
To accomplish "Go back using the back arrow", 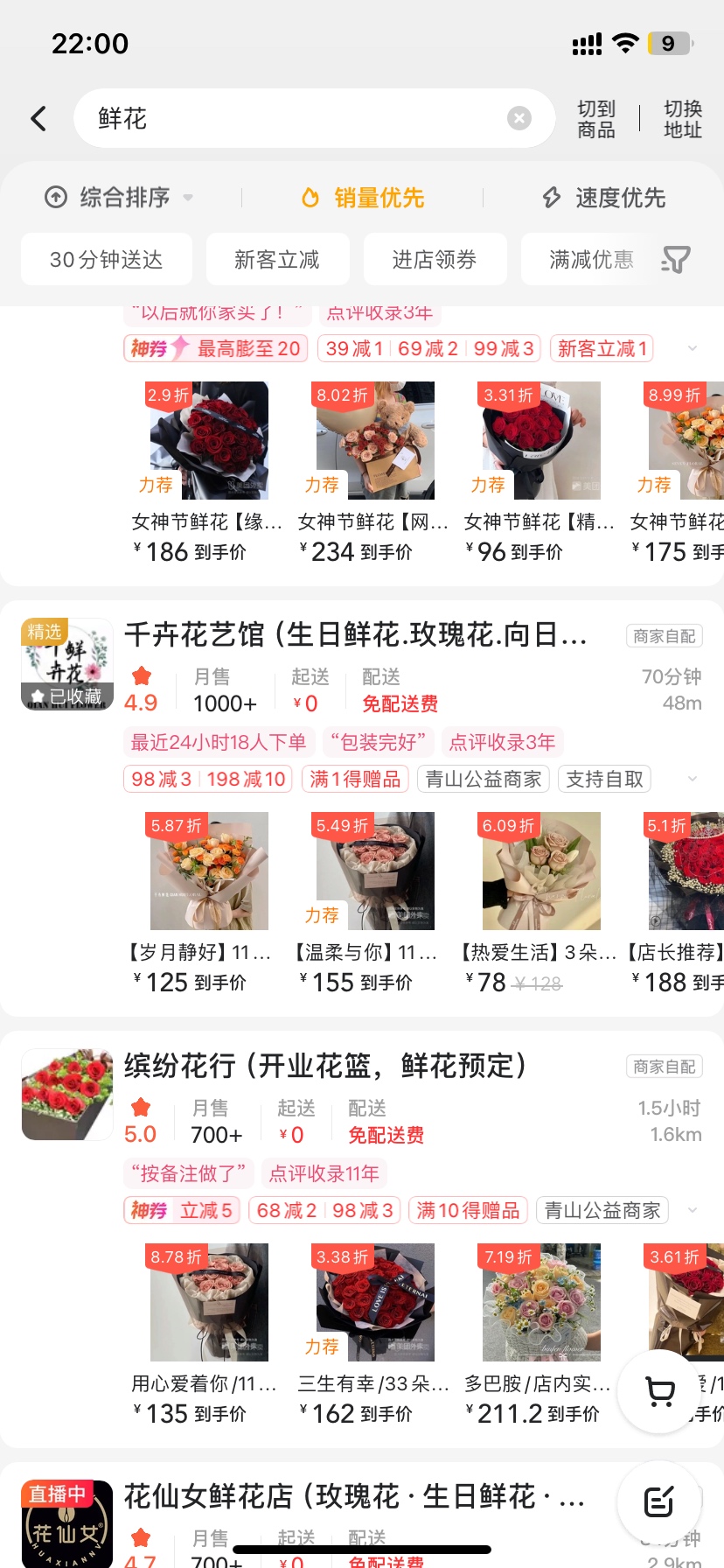I will (x=38, y=118).
